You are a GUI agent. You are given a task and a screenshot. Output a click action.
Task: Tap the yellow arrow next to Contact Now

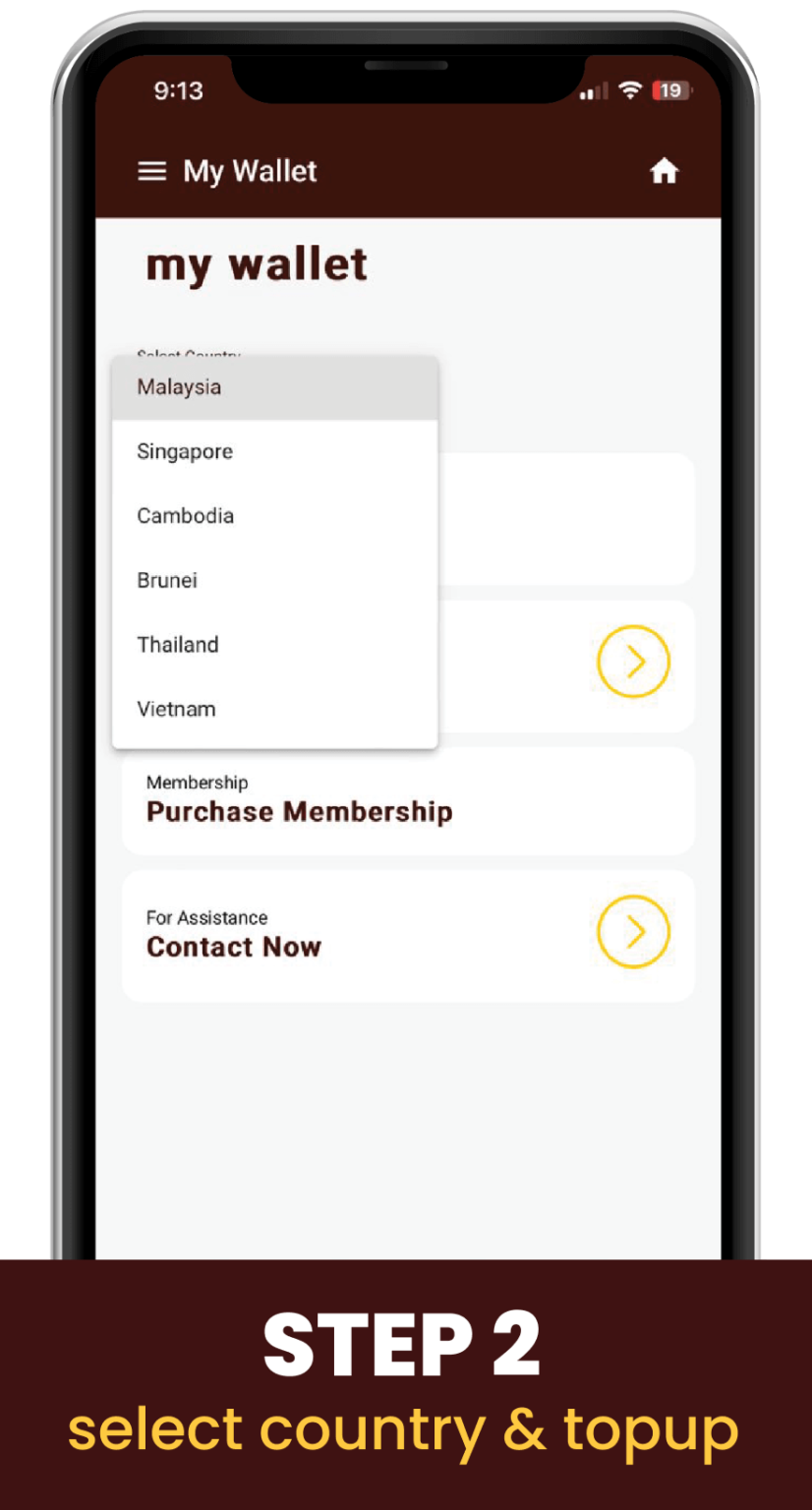(x=634, y=931)
